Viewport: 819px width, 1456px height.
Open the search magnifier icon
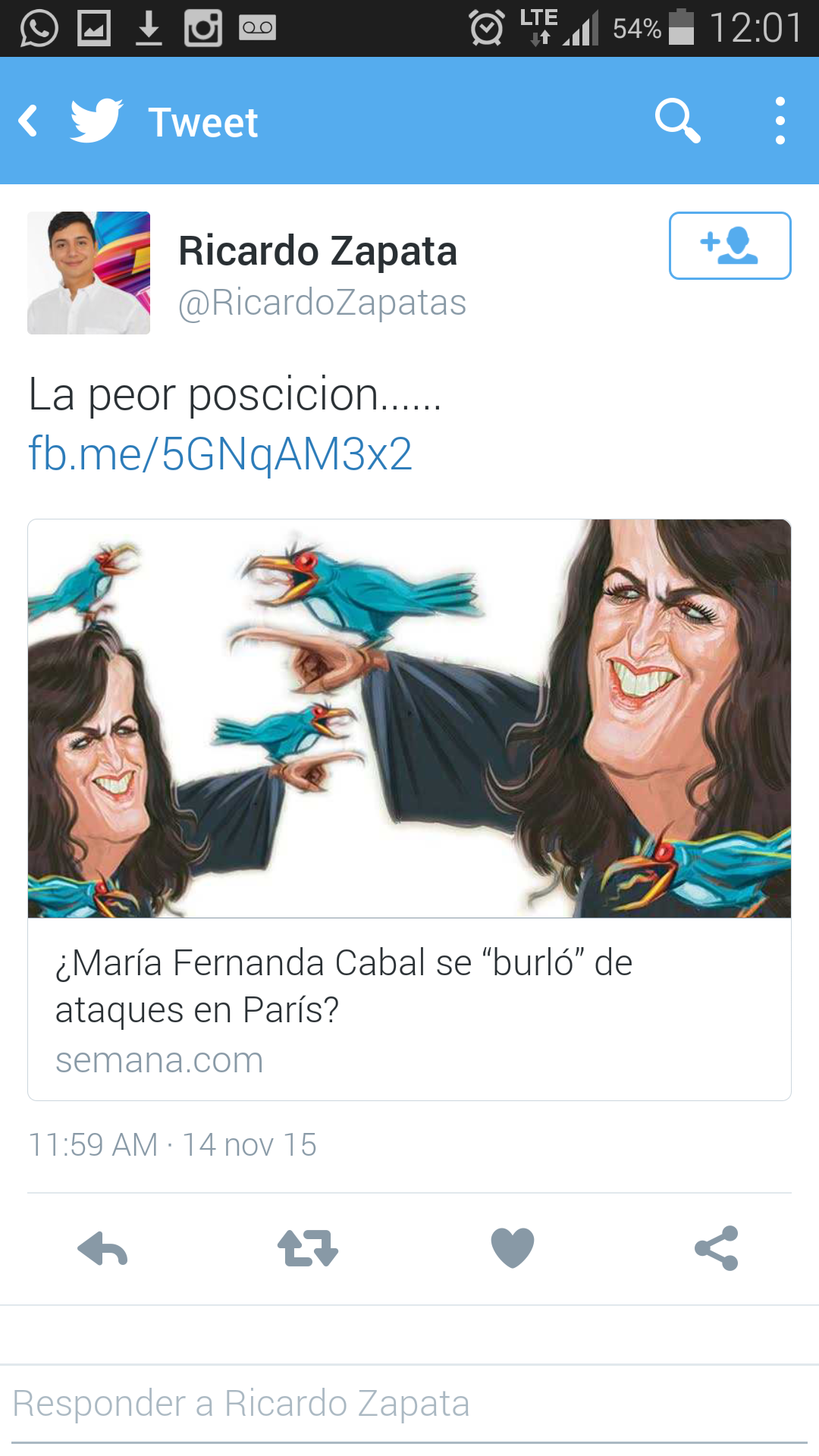(x=677, y=121)
